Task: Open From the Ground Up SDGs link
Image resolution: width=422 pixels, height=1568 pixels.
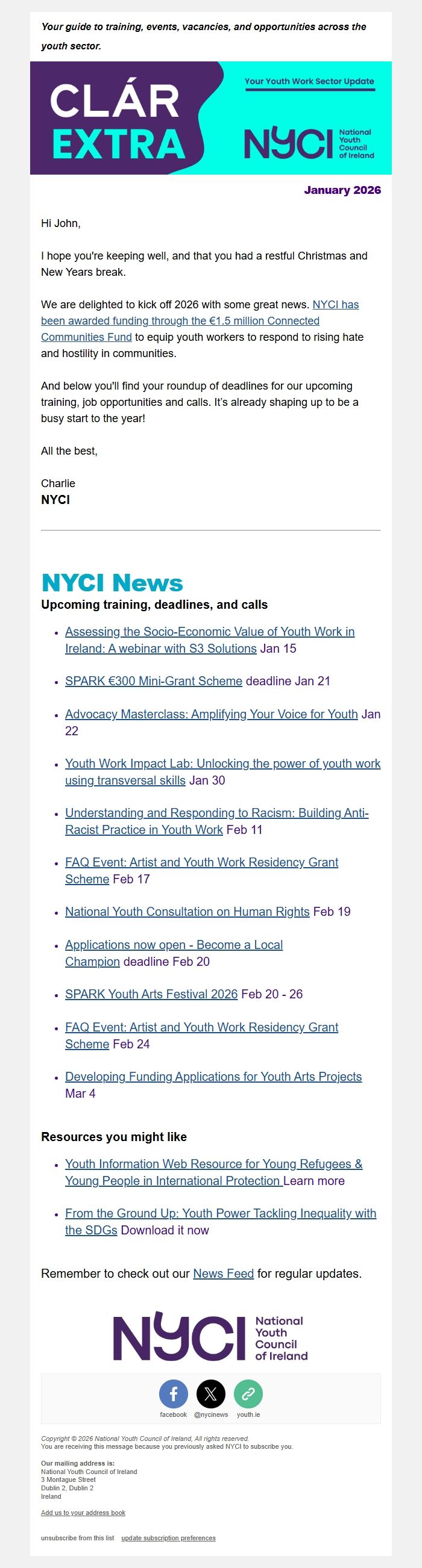Action: pos(220,1214)
